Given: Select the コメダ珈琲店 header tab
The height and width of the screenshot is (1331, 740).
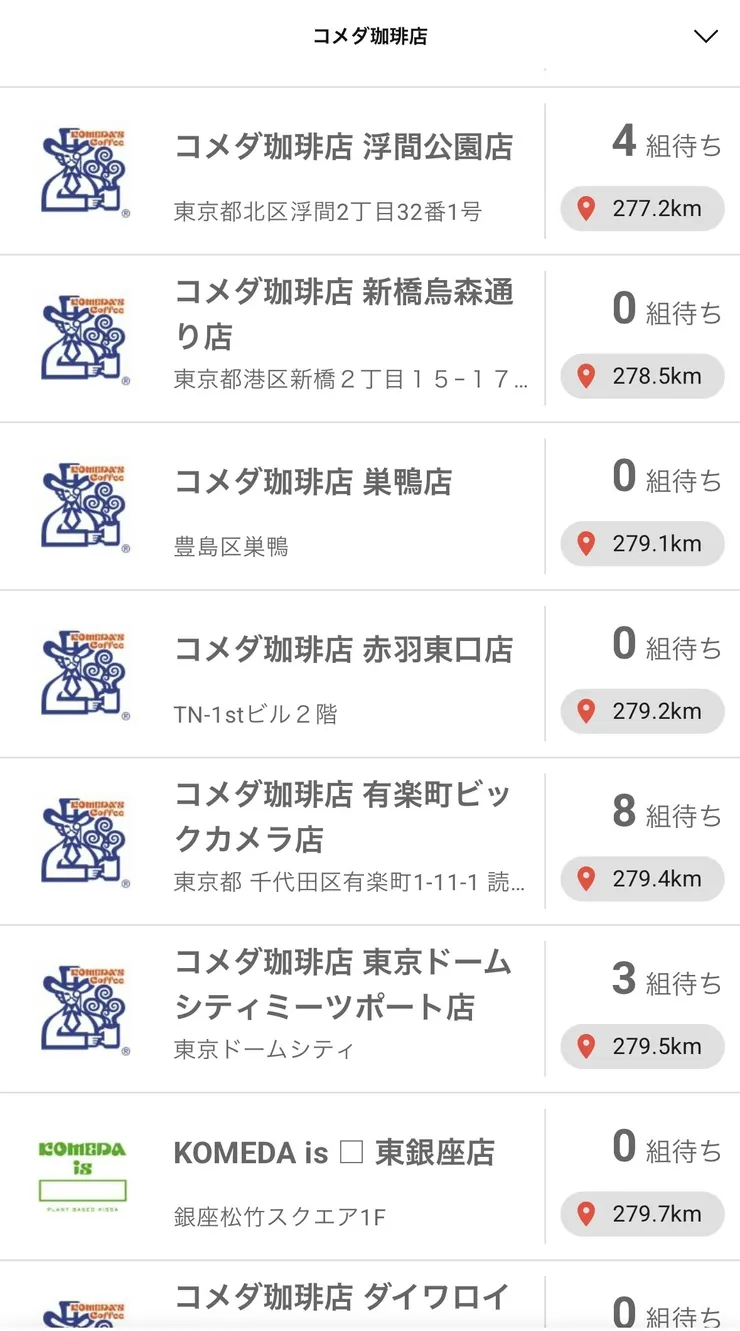Looking at the screenshot, I should click(x=370, y=36).
